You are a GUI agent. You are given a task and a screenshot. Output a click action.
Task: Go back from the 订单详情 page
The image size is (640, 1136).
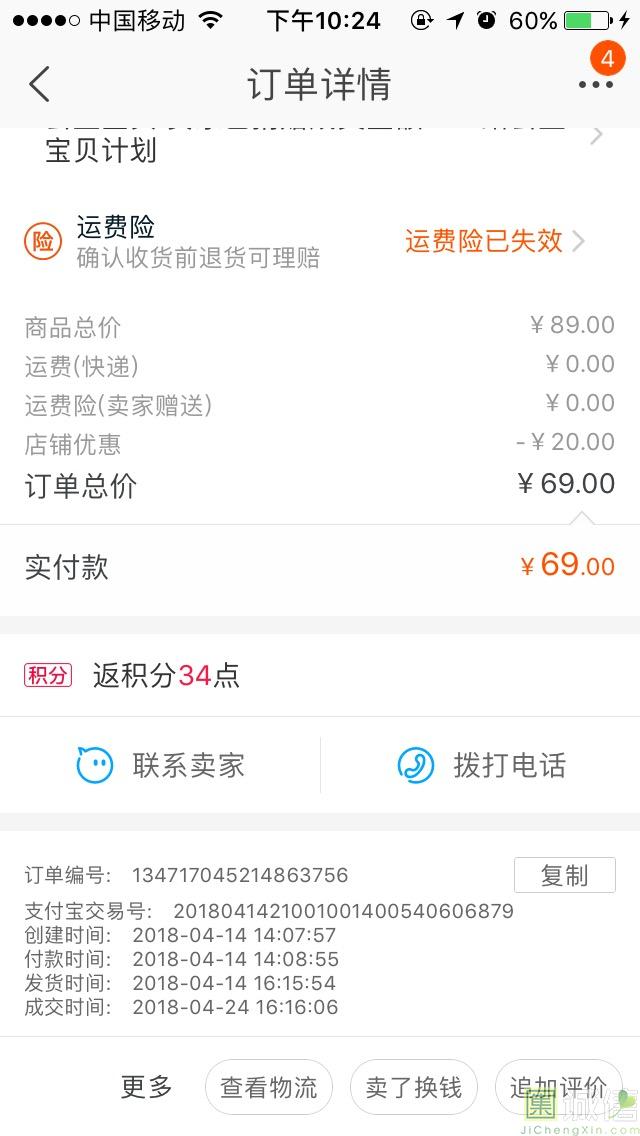39,84
